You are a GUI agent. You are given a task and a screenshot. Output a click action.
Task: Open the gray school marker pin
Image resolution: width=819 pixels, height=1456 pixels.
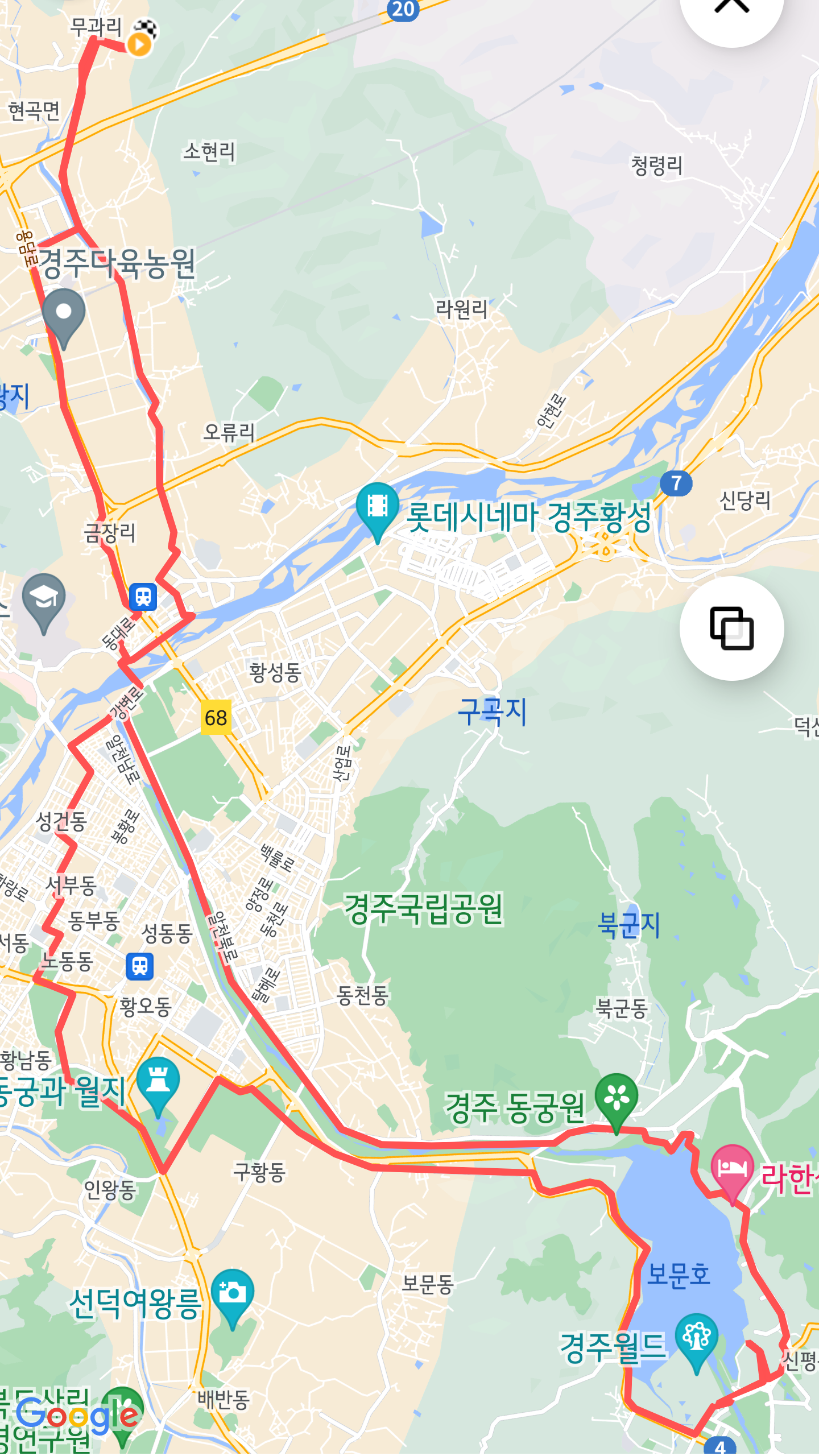[x=44, y=599]
